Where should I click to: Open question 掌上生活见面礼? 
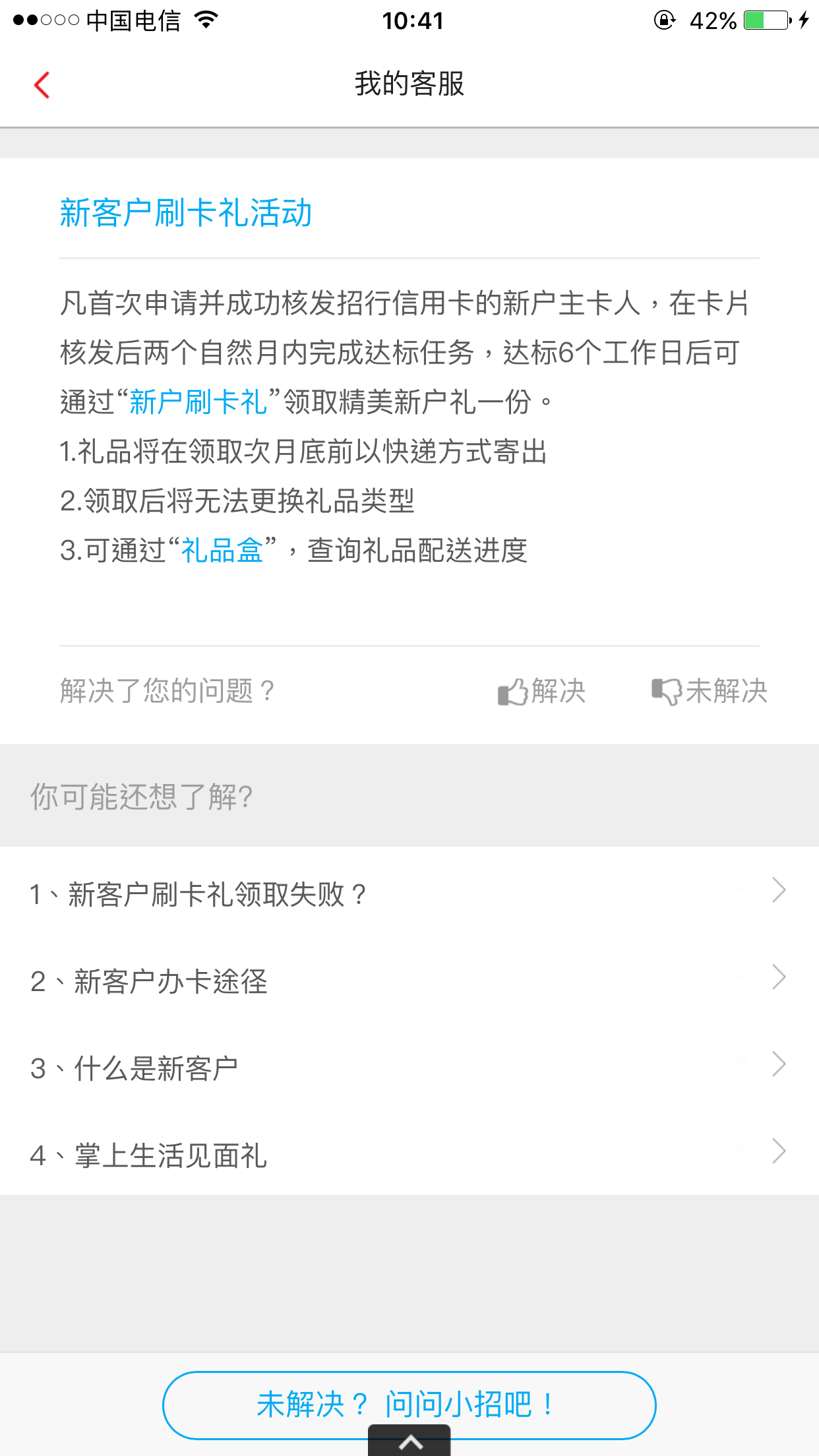[409, 1155]
